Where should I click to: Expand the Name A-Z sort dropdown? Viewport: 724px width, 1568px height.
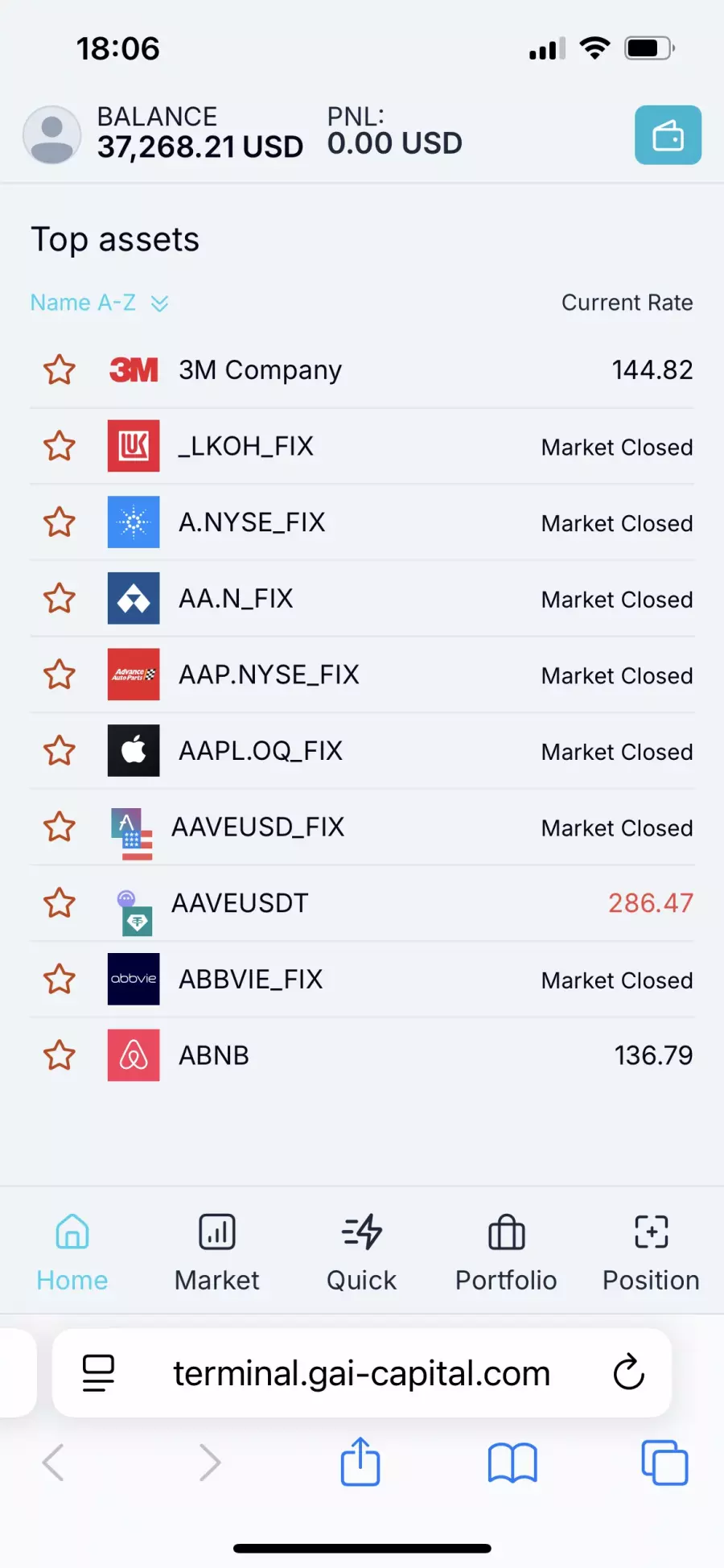[x=100, y=303]
